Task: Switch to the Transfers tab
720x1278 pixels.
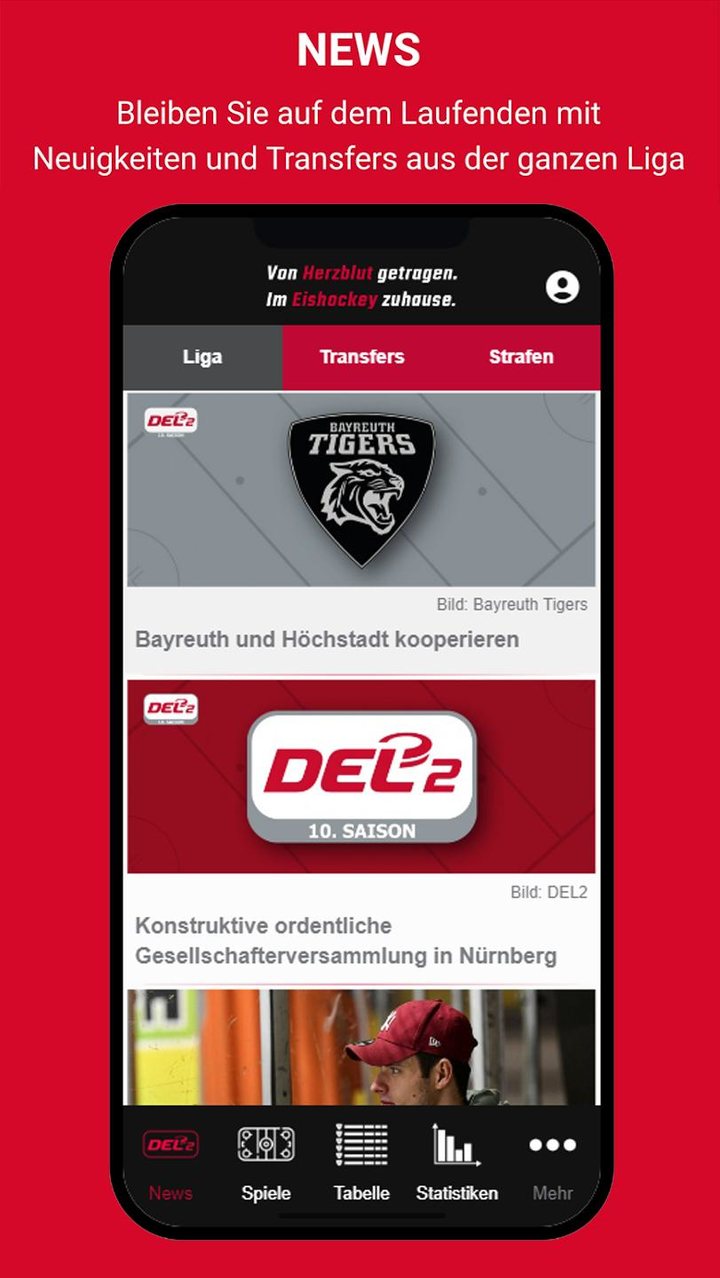Action: [362, 356]
